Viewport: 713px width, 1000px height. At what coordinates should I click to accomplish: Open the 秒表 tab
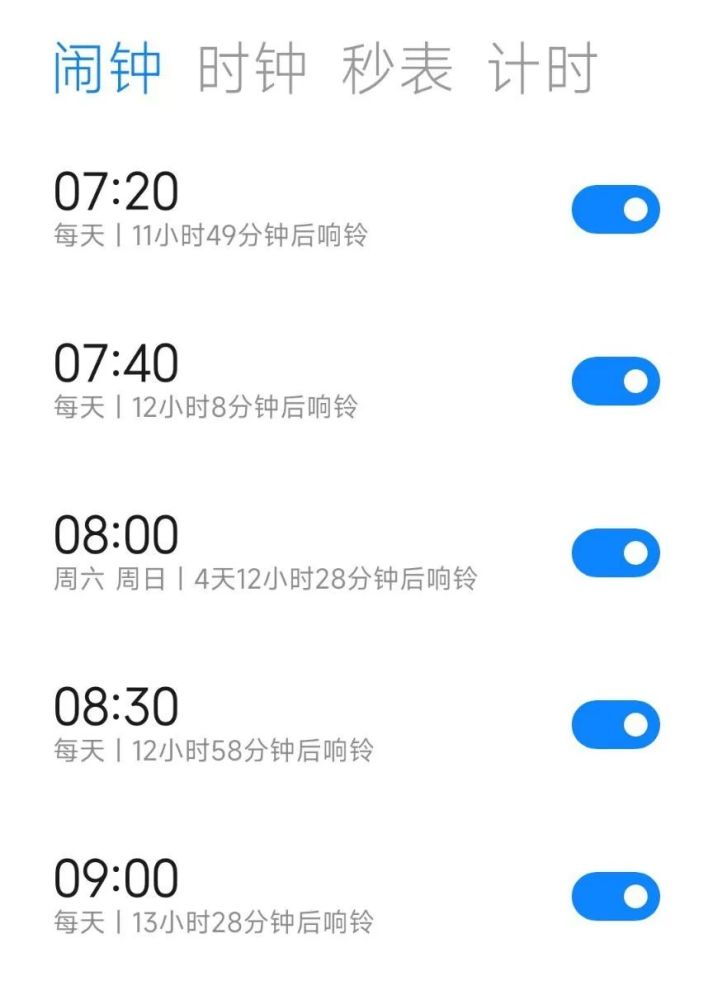tap(397, 68)
